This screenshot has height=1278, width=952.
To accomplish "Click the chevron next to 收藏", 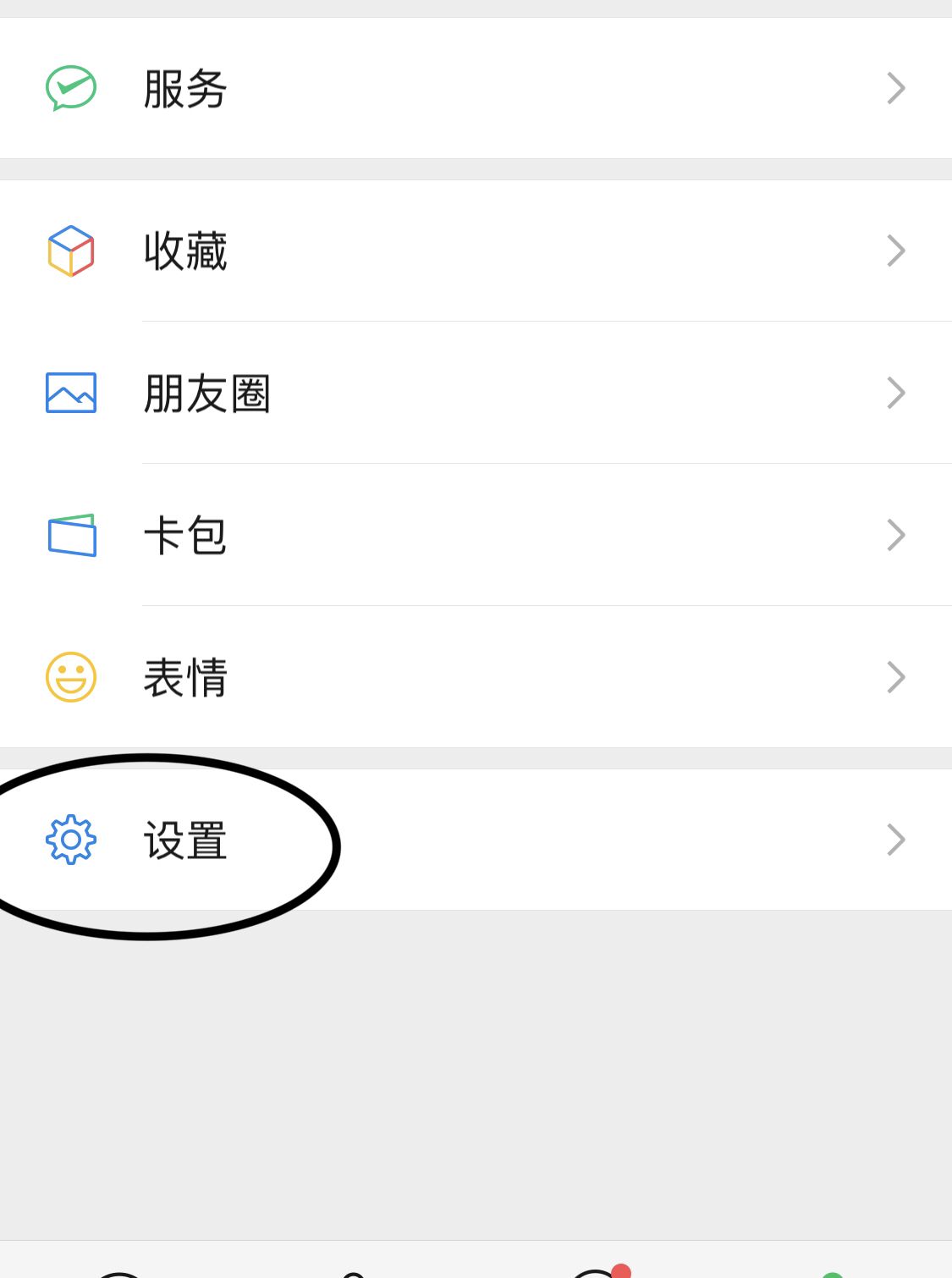I will point(895,250).
